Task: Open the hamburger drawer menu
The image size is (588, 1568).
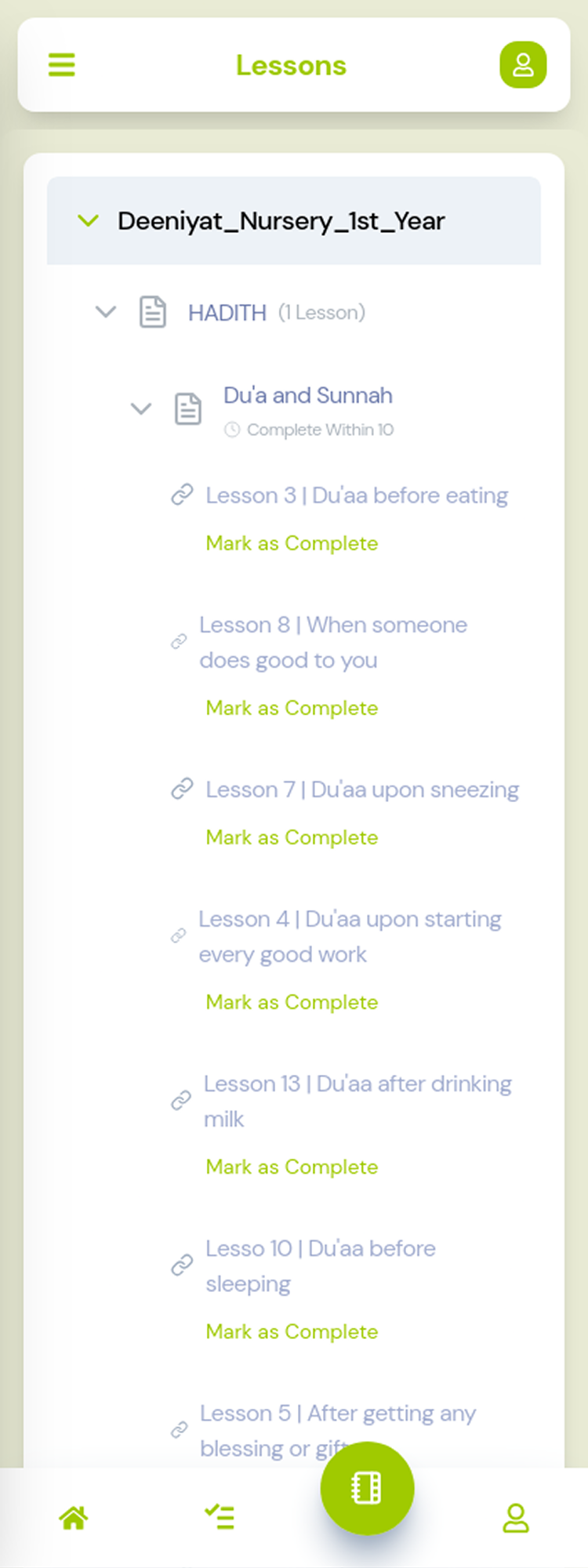Action: point(62,65)
